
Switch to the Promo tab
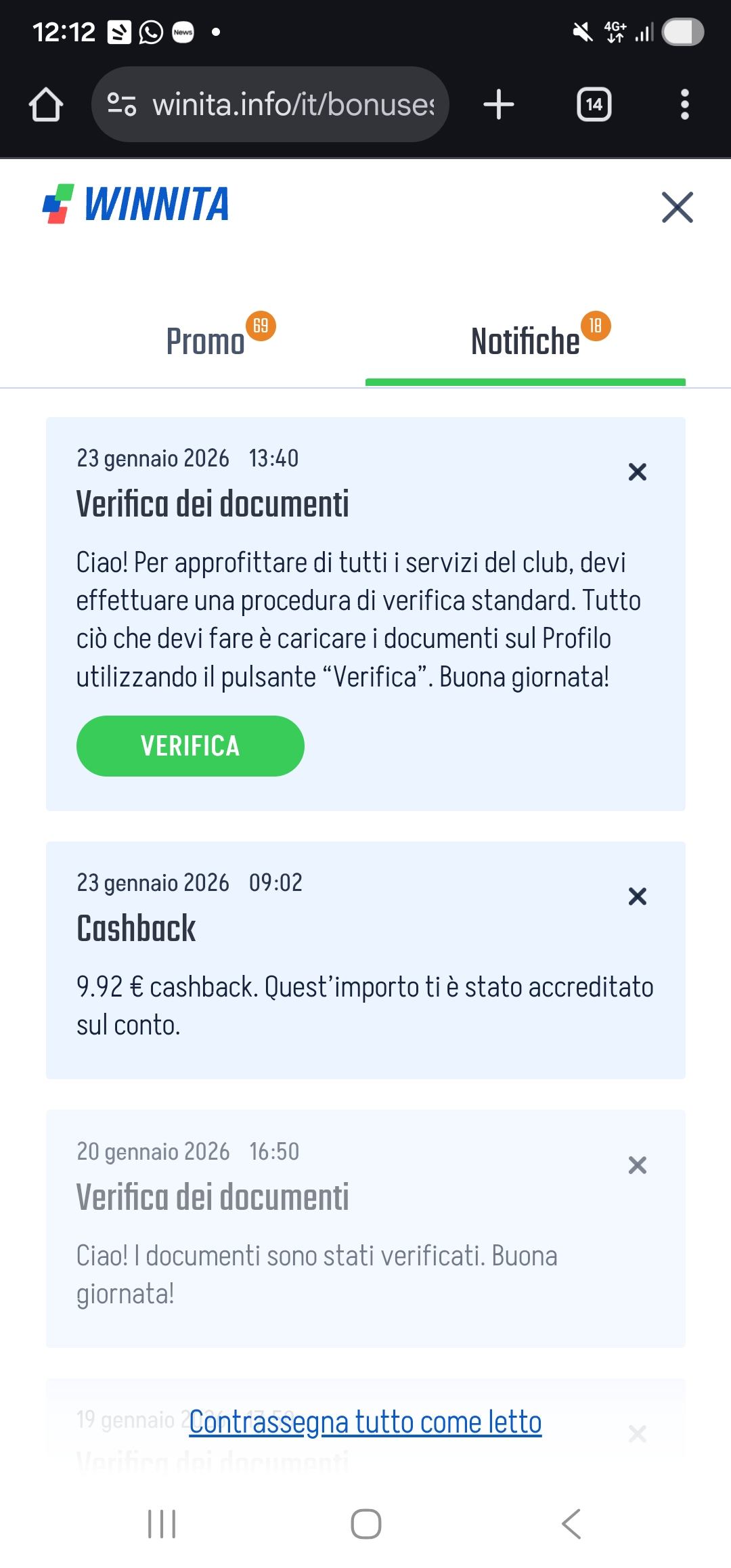(x=206, y=341)
